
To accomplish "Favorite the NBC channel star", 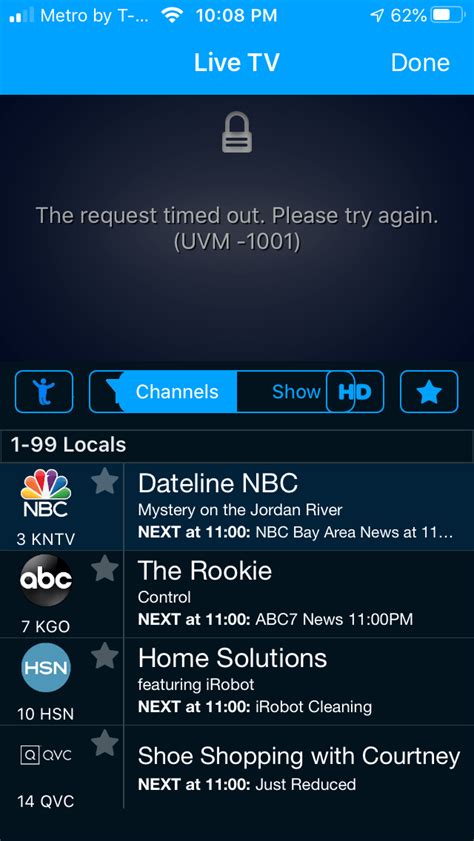I will pyautogui.click(x=105, y=482).
